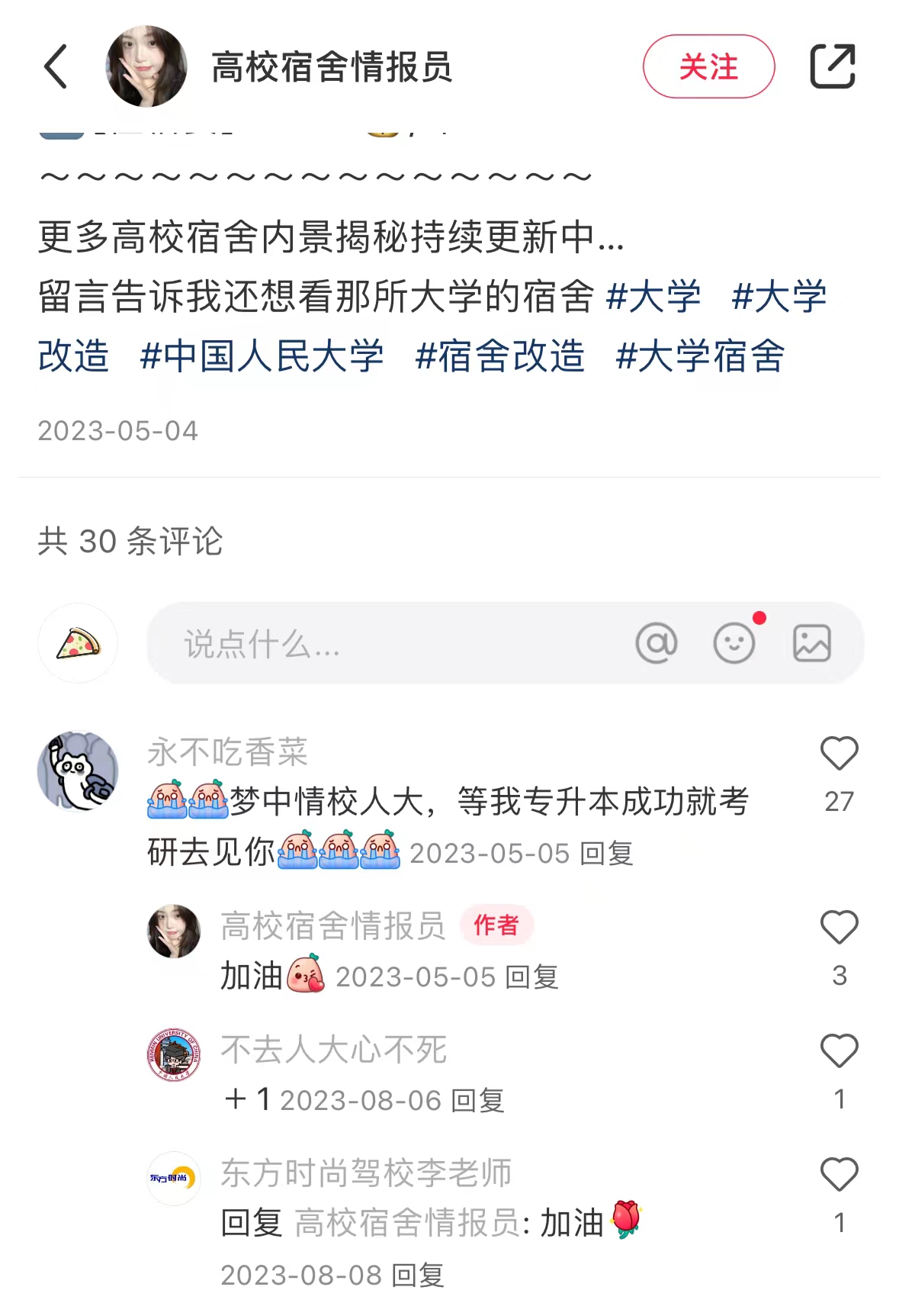Open 高校宿舍情报员's profile from the header avatar

(x=146, y=66)
